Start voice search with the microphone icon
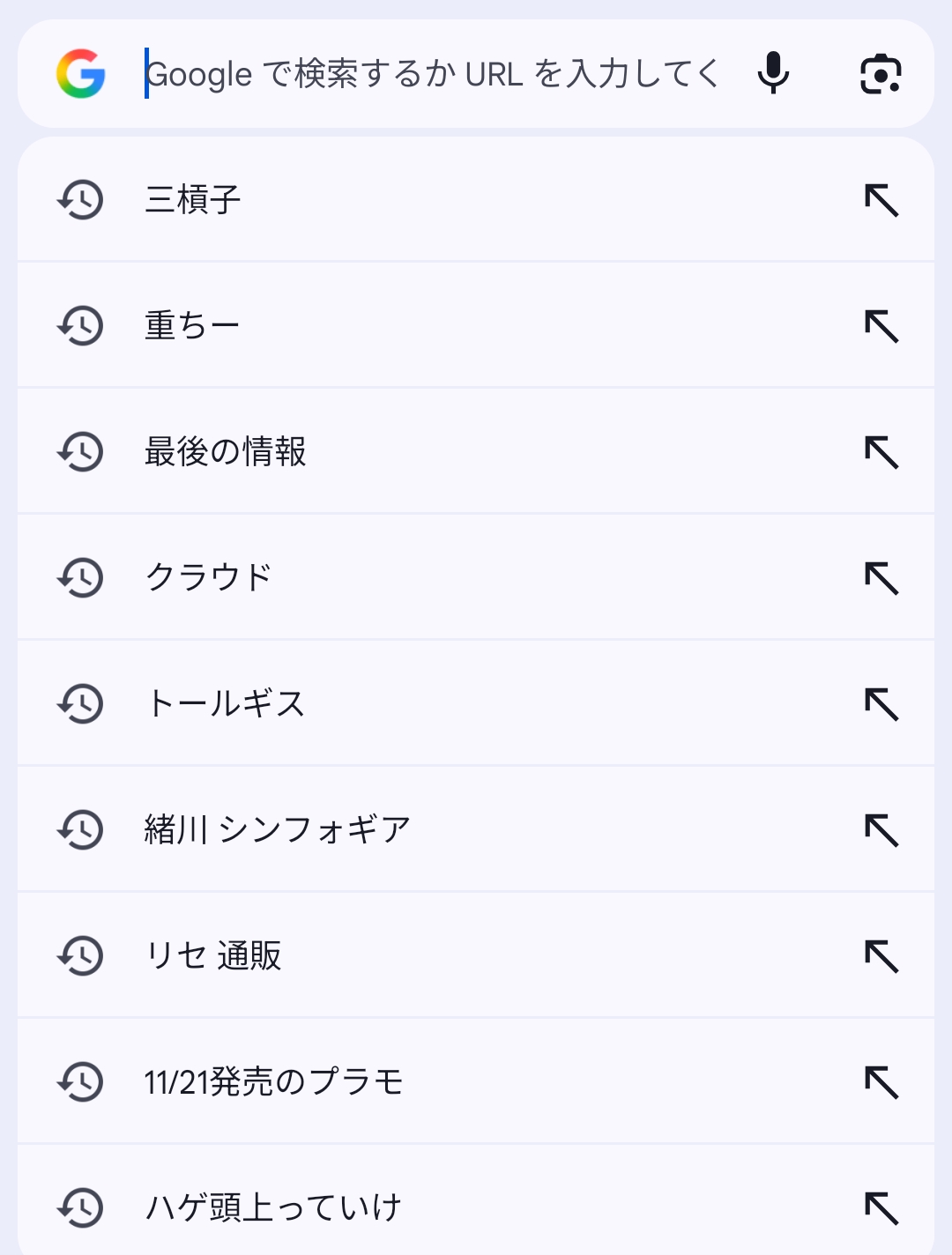The height and width of the screenshot is (1255, 952). [x=773, y=73]
